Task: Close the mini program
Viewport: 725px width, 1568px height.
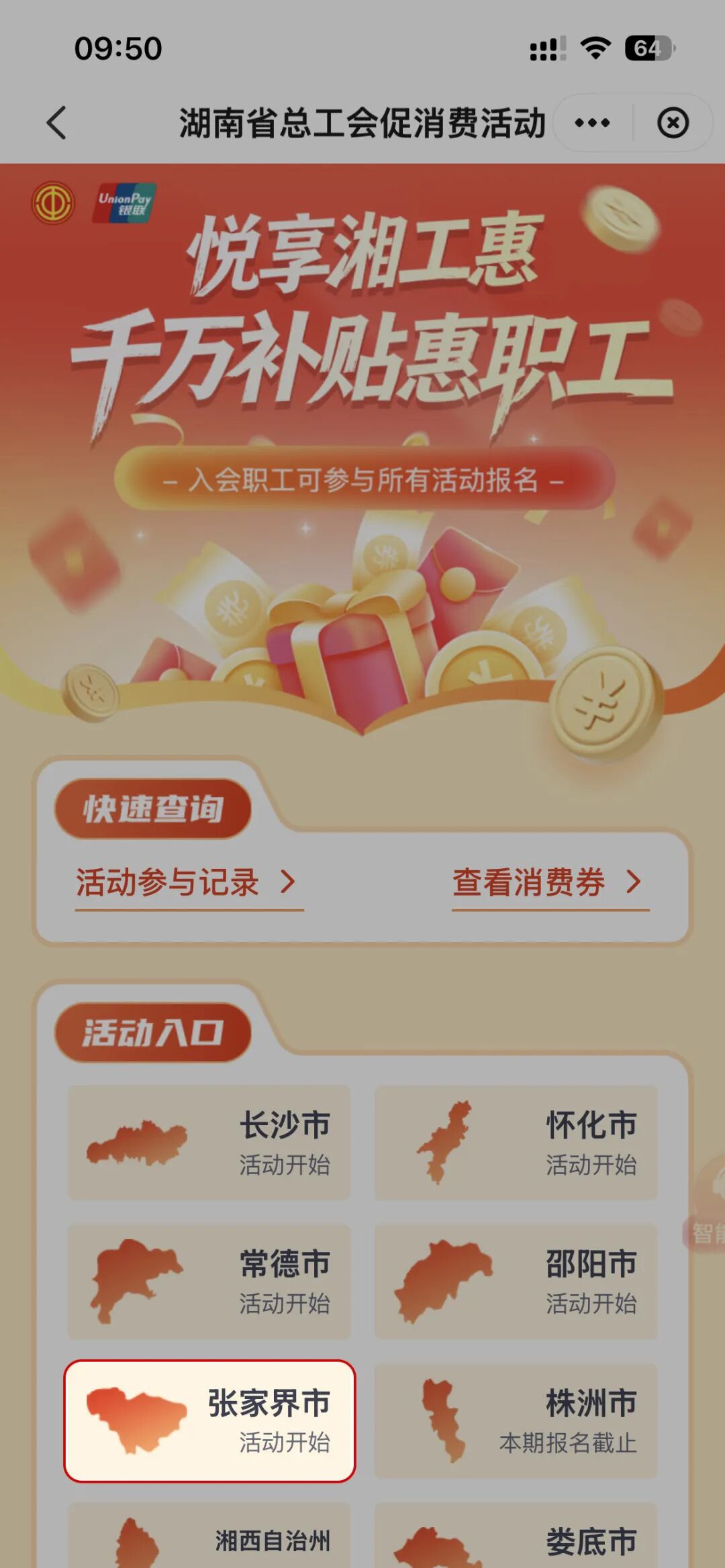Action: [x=673, y=123]
